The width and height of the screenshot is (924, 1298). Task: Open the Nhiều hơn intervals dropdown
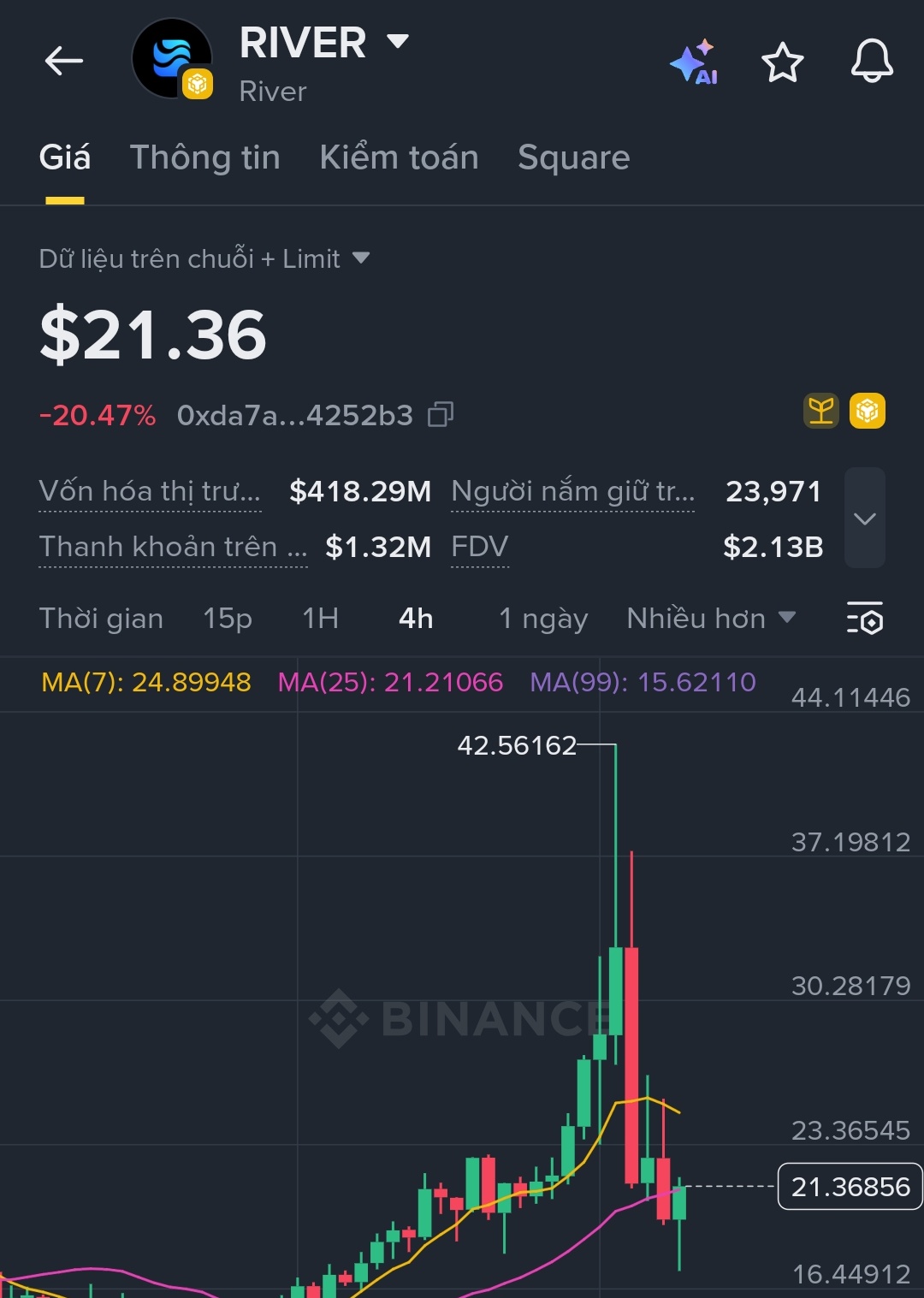click(710, 619)
